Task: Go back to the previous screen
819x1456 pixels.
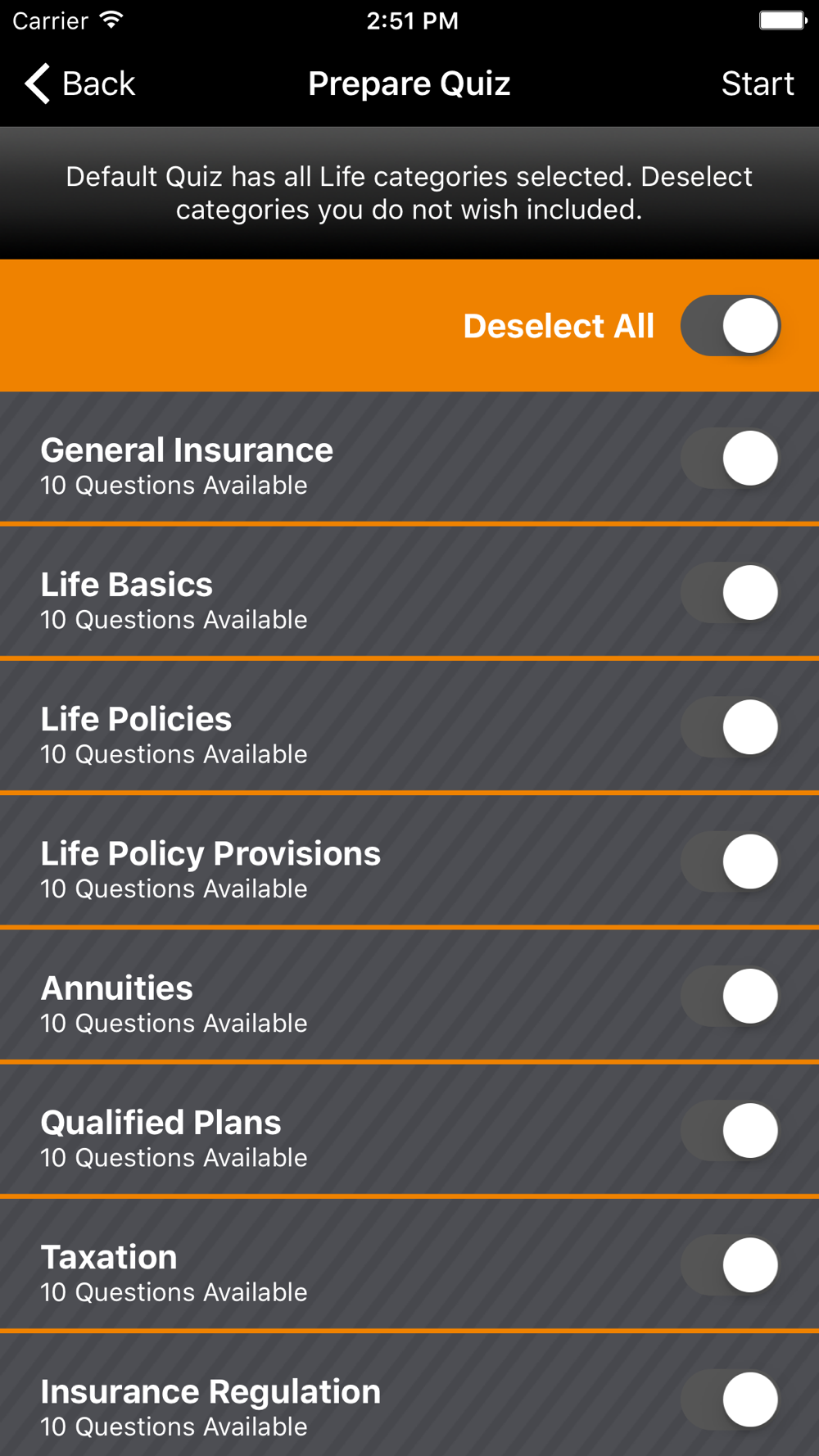Action: pos(79,84)
